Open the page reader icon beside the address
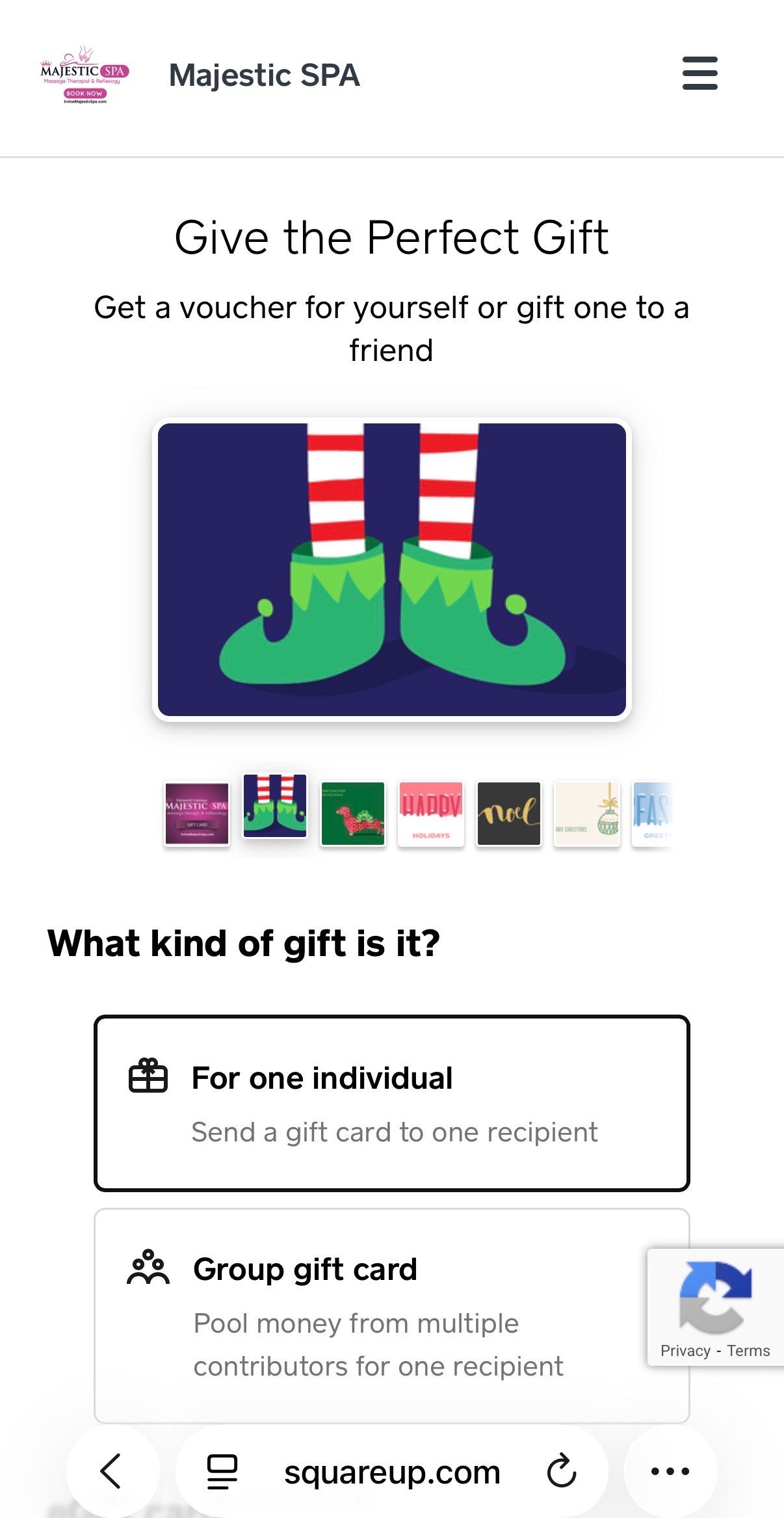Viewport: 784px width, 1518px height. point(222,1472)
